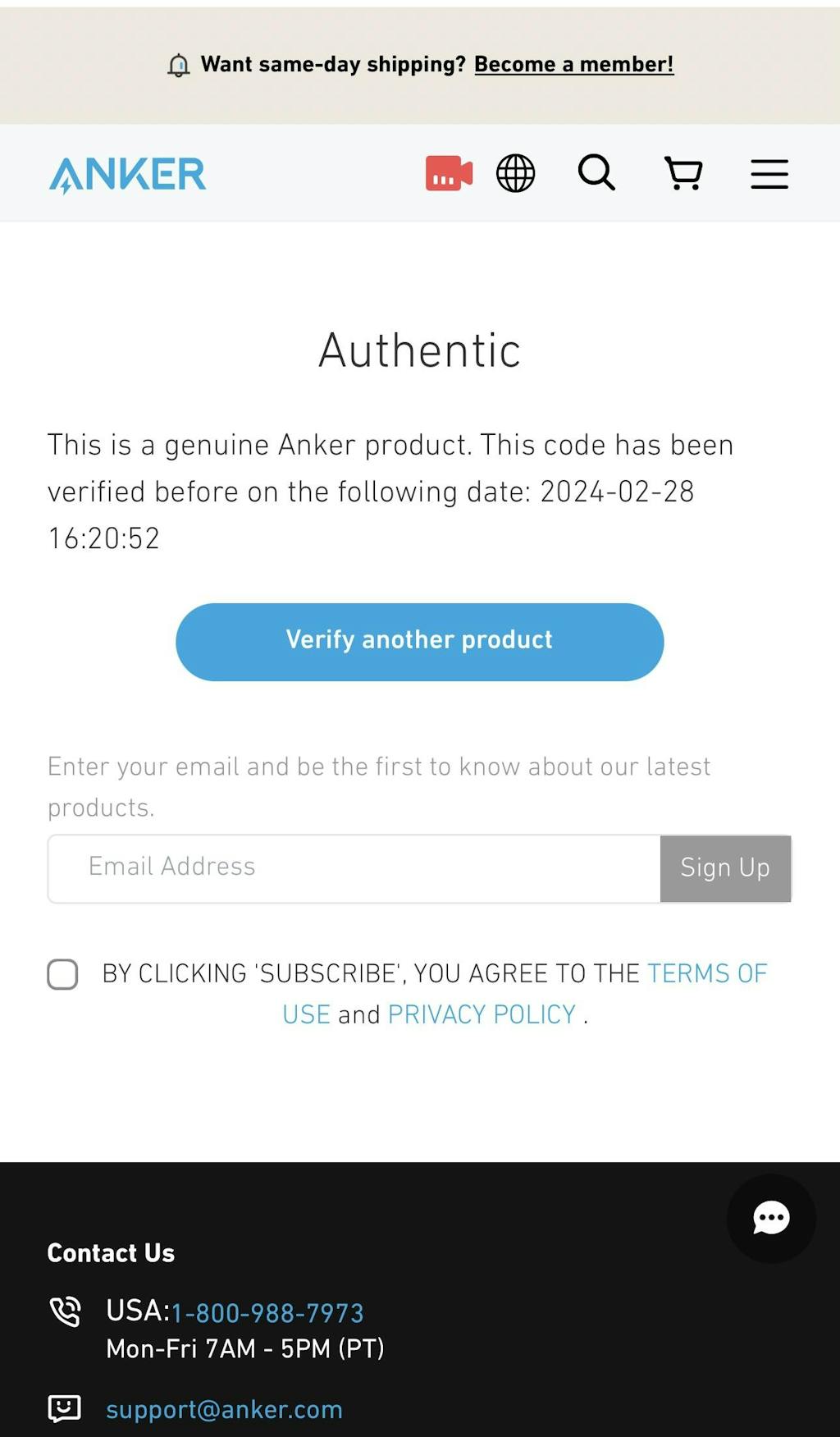Tap the Become a member link
Image resolution: width=840 pixels, height=1437 pixels.
[573, 64]
